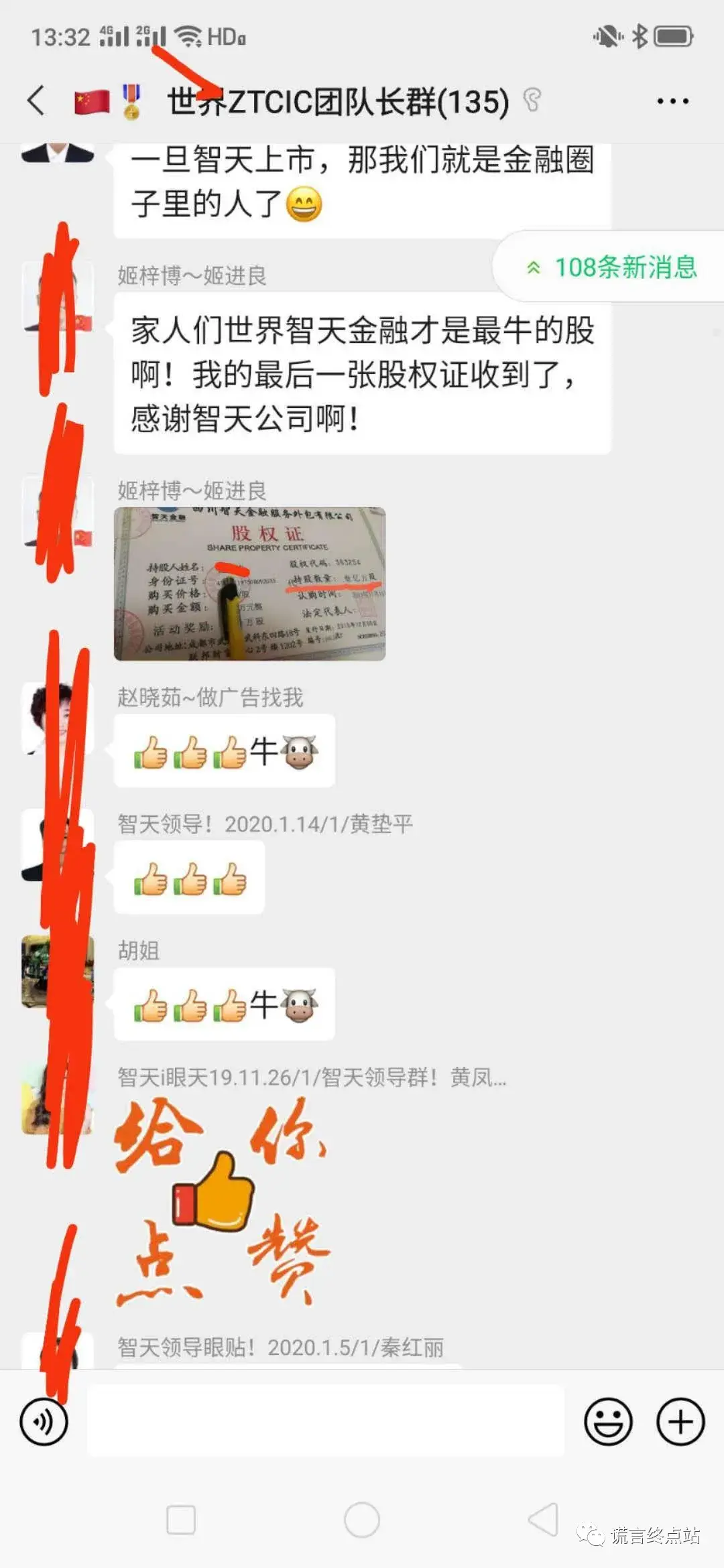View the 股权证 certificate photo

250,583
